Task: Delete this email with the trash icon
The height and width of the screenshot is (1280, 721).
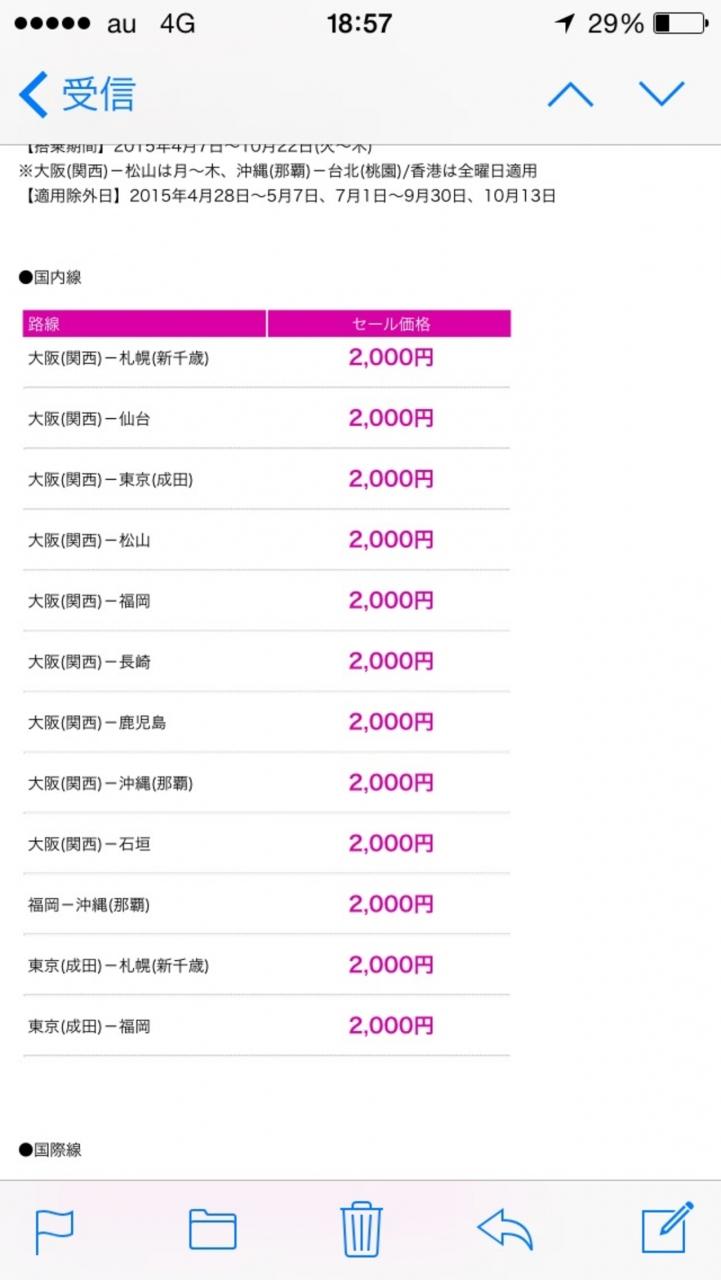Action: (x=361, y=1229)
